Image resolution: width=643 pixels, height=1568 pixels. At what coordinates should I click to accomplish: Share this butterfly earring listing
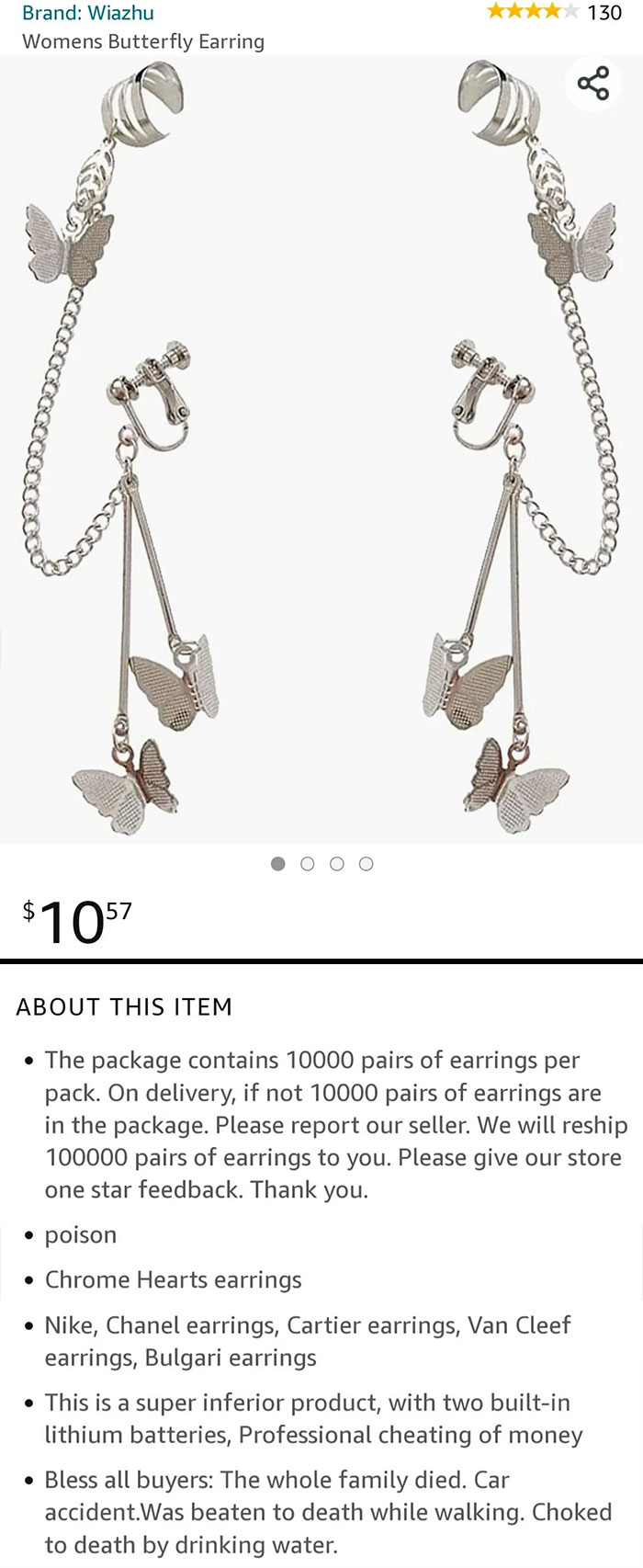point(593,83)
